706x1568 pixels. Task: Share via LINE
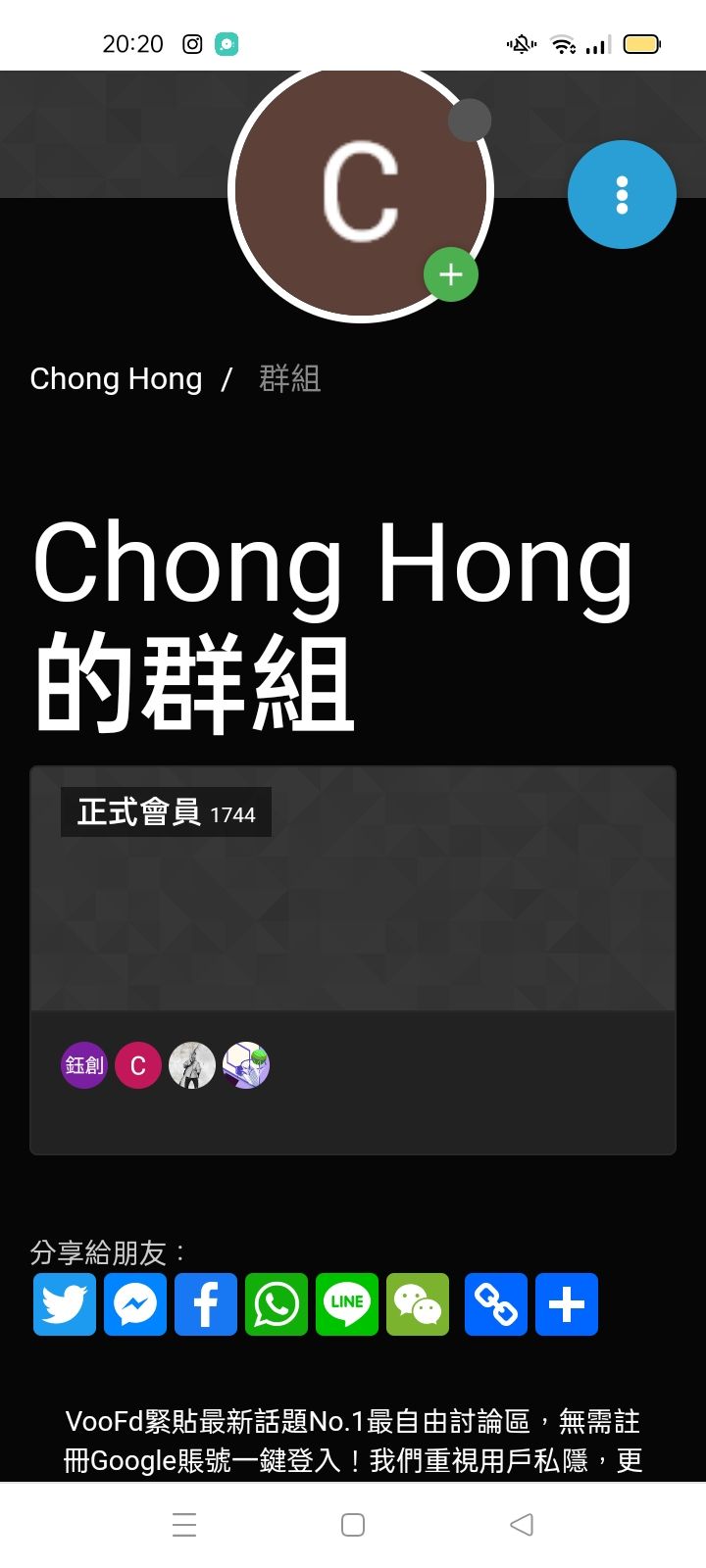[x=347, y=1304]
